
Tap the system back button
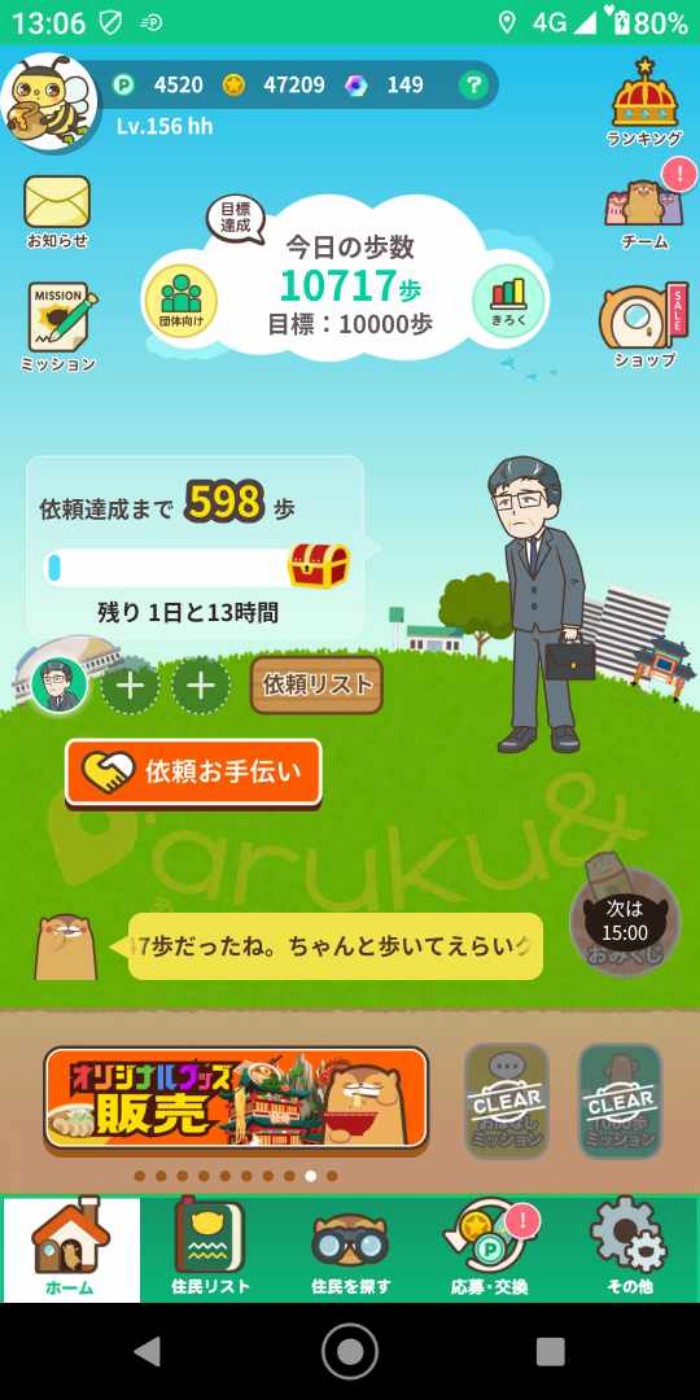(x=148, y=1352)
